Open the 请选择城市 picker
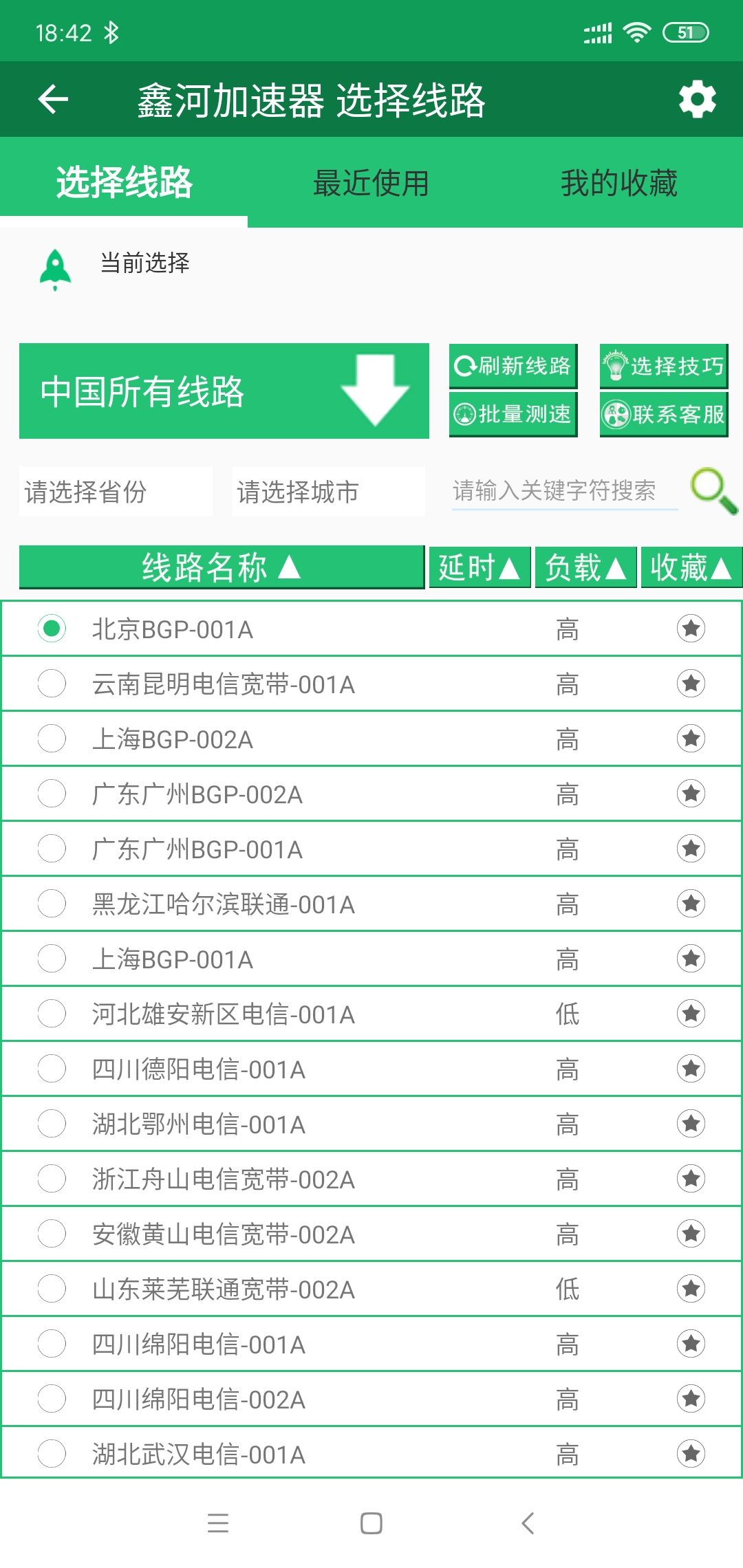Screen dimensions: 743x1568 click(x=328, y=492)
